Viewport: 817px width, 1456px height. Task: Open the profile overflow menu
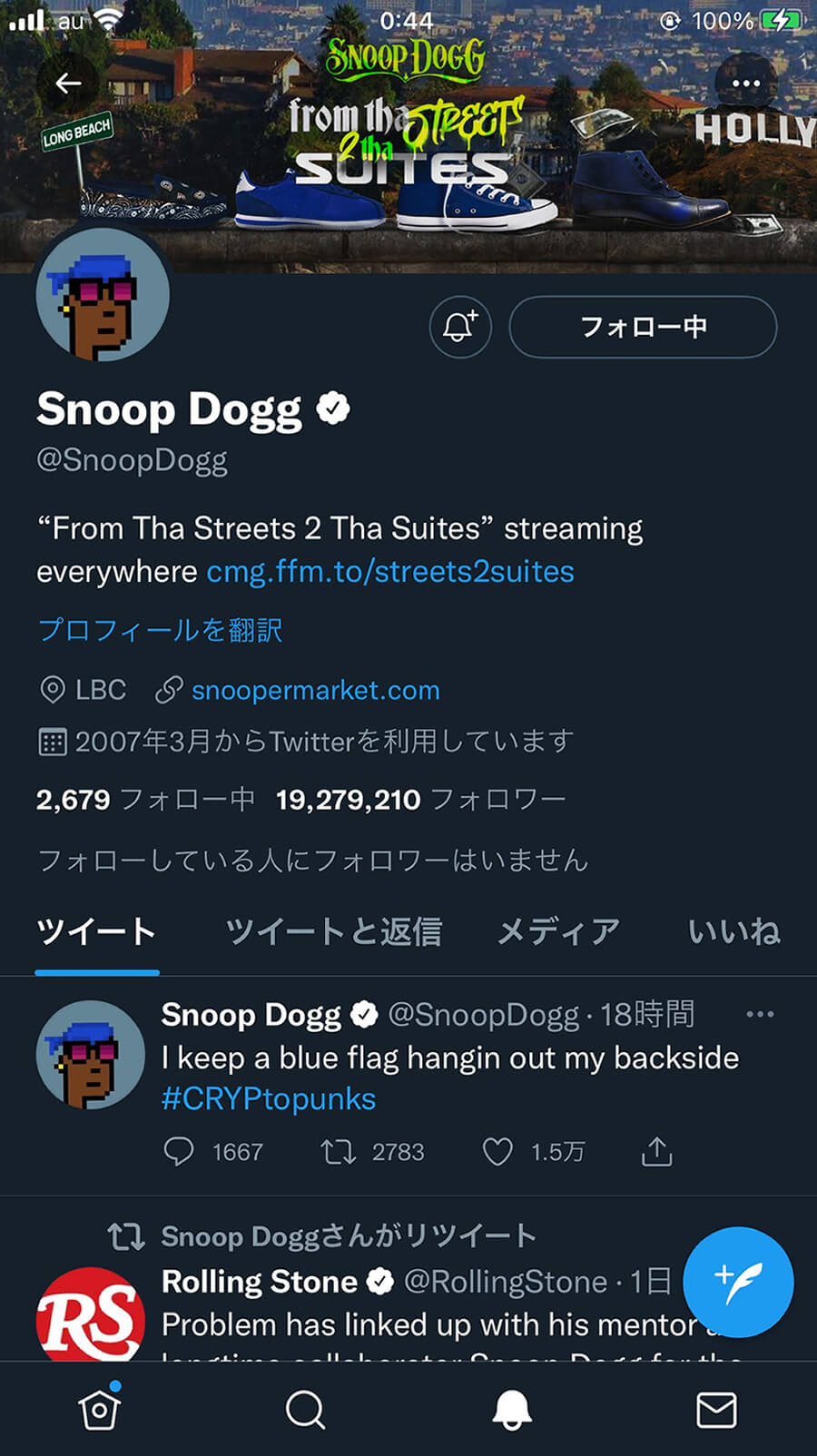point(745,84)
